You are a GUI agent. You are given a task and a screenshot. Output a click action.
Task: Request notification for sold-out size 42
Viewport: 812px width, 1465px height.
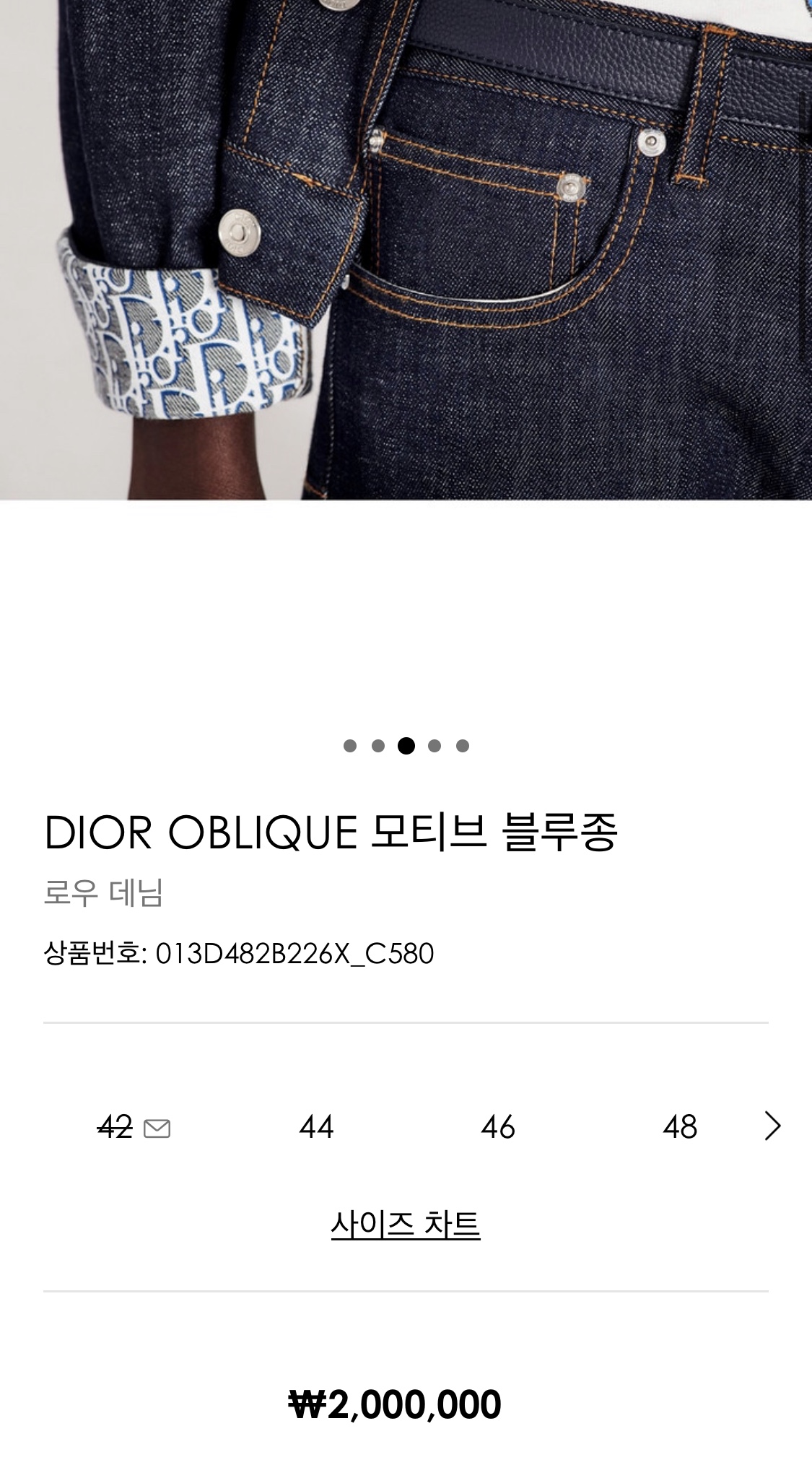click(x=157, y=1128)
